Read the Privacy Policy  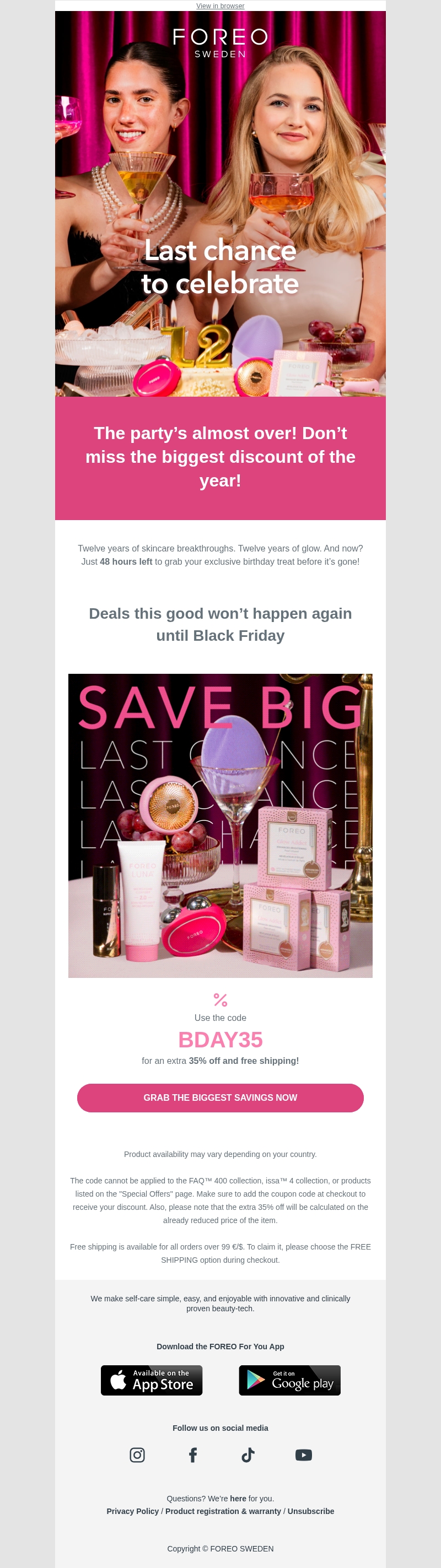pos(132,1511)
